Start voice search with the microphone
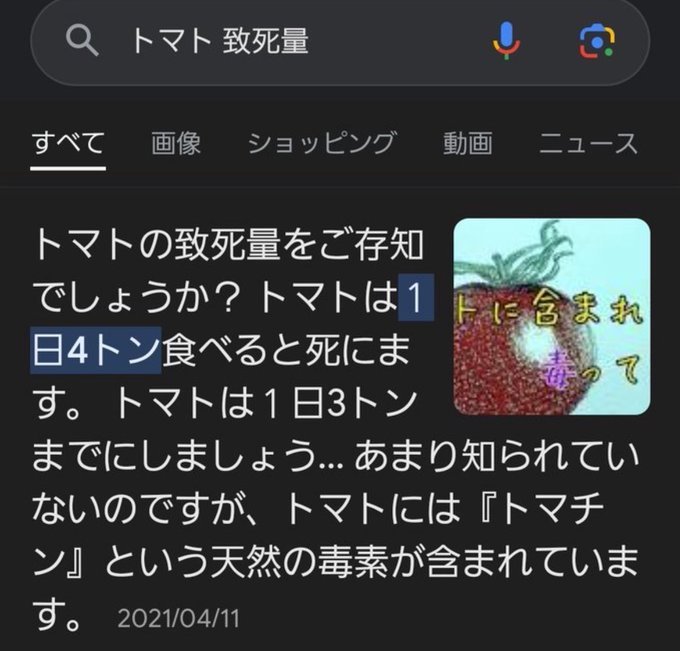 coord(507,41)
